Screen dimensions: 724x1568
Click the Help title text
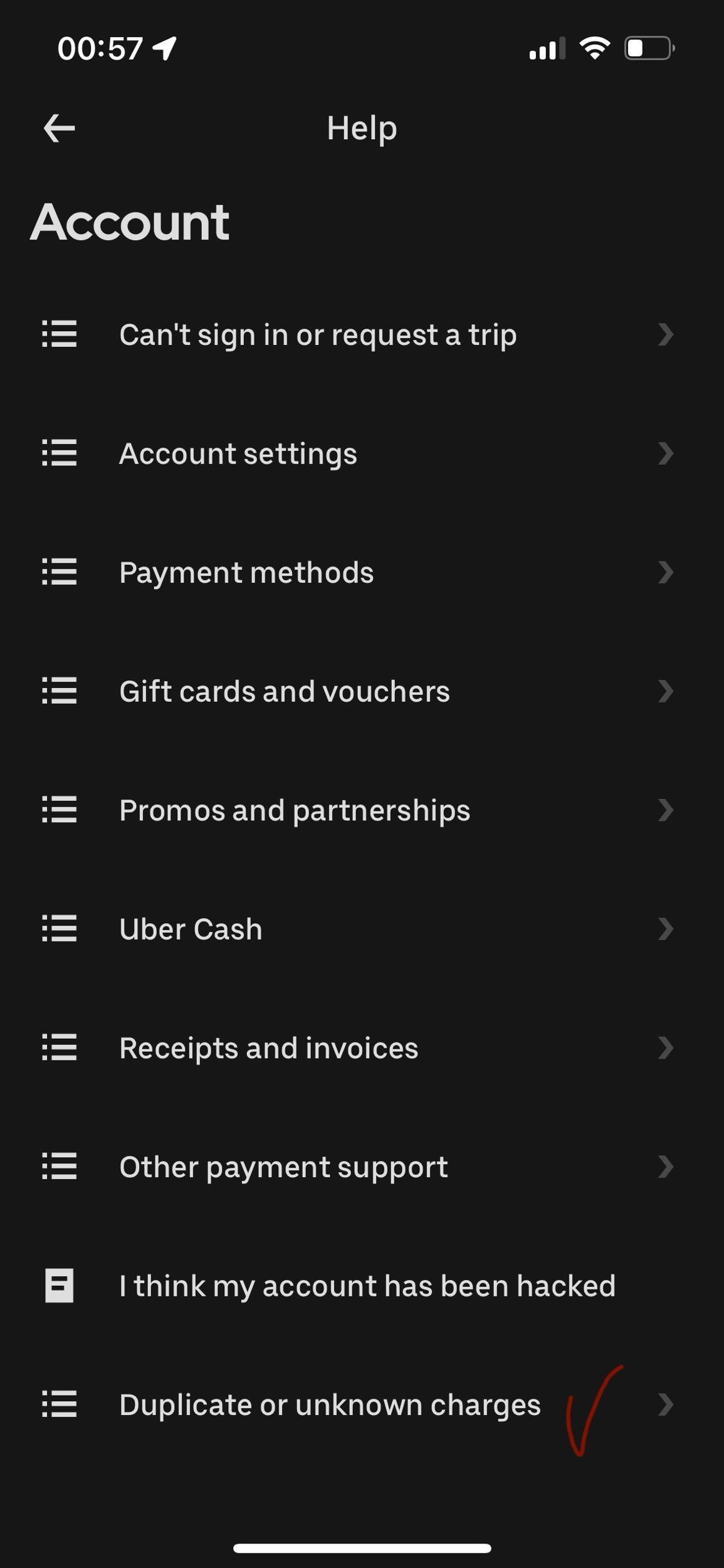[x=362, y=129]
